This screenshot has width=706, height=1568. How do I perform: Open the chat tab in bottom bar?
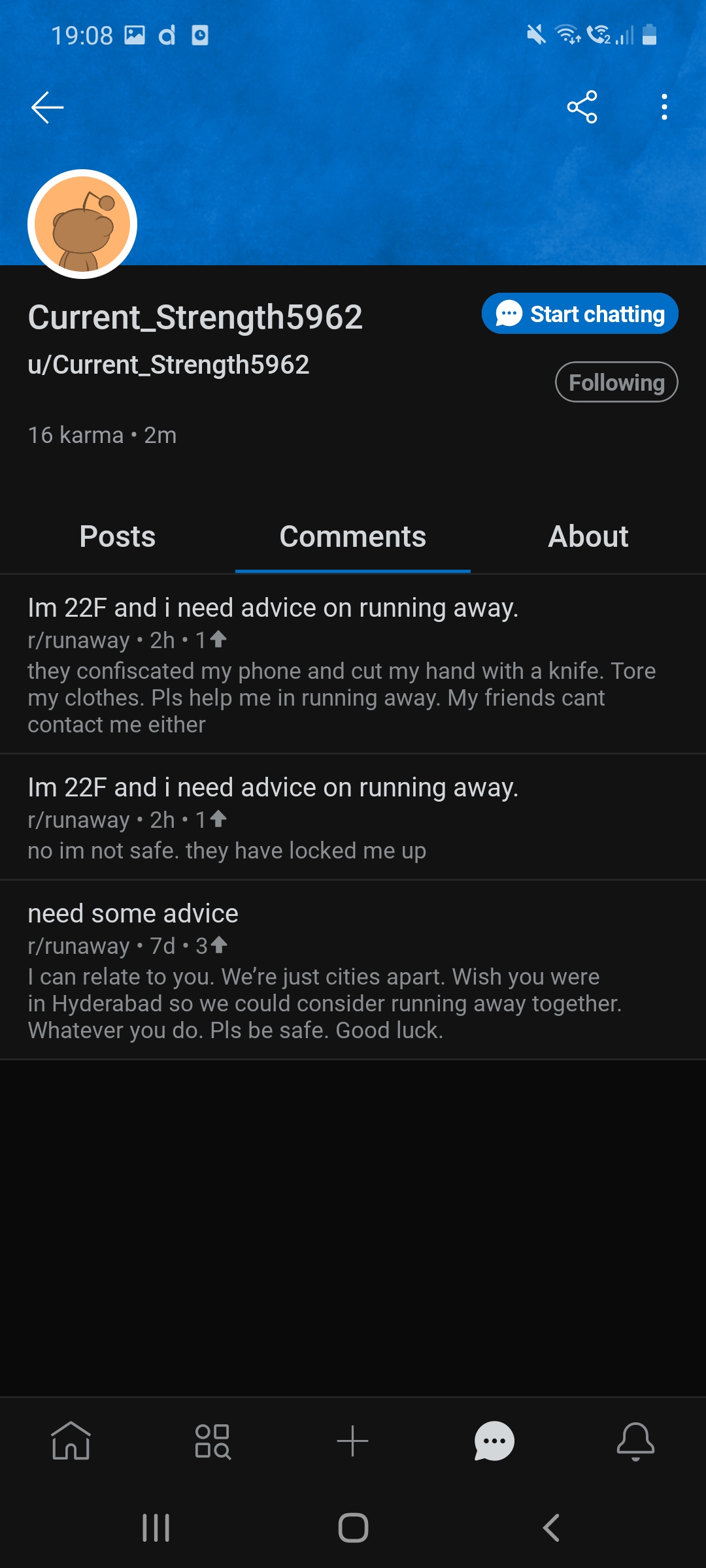[x=494, y=1441]
